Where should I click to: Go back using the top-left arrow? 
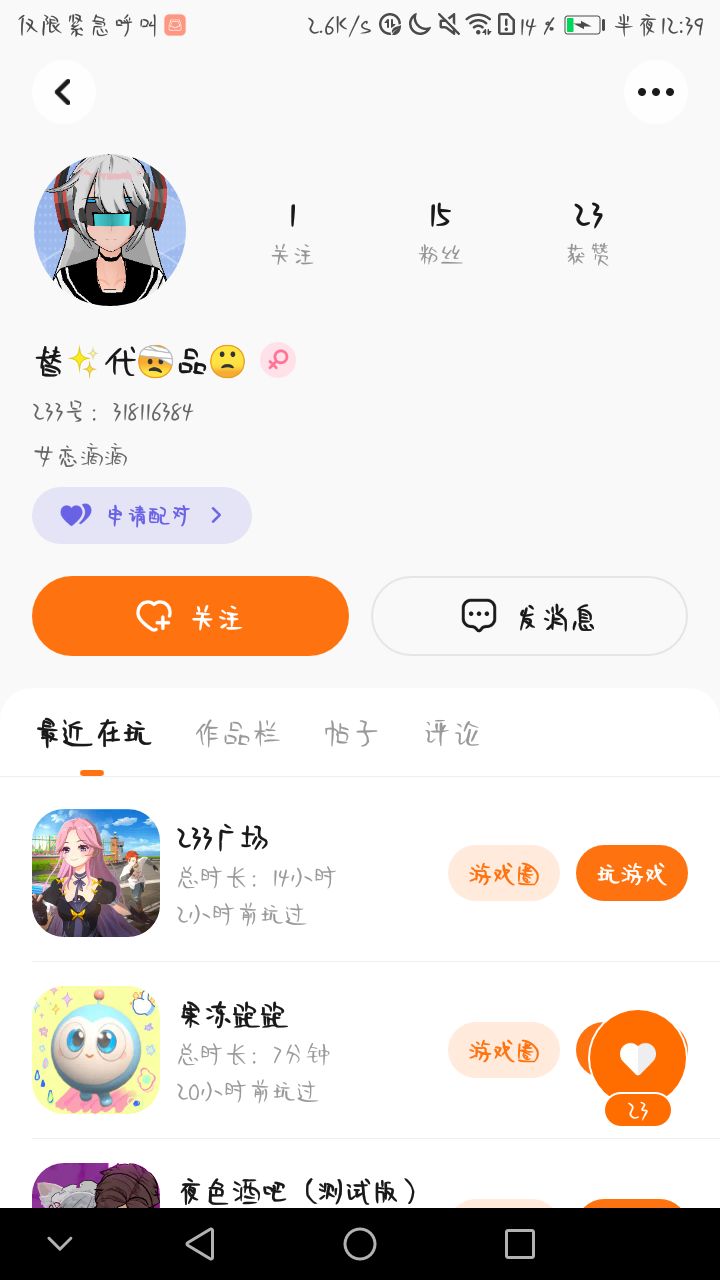[x=63, y=92]
